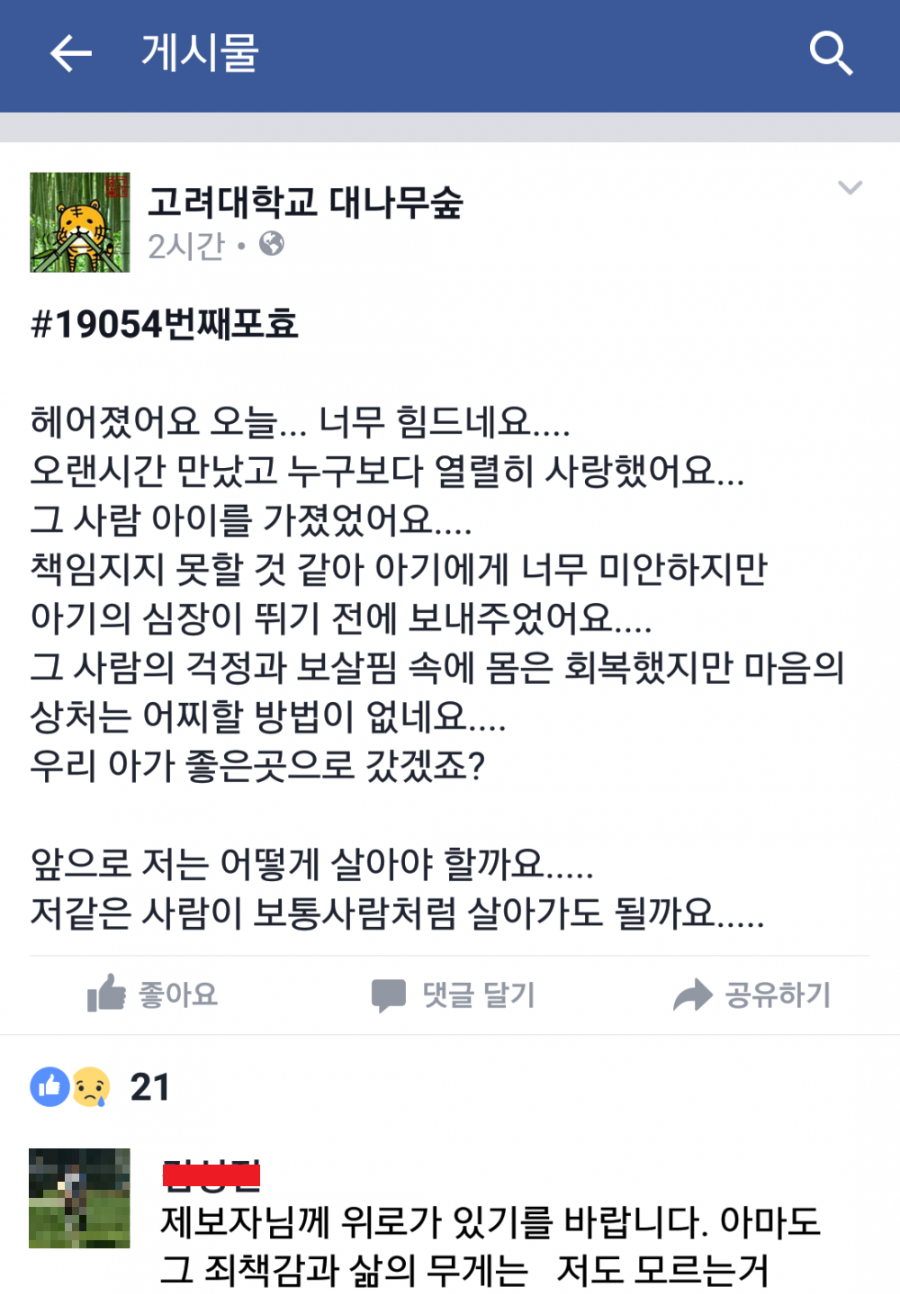Open the search magnifier icon

point(831,54)
